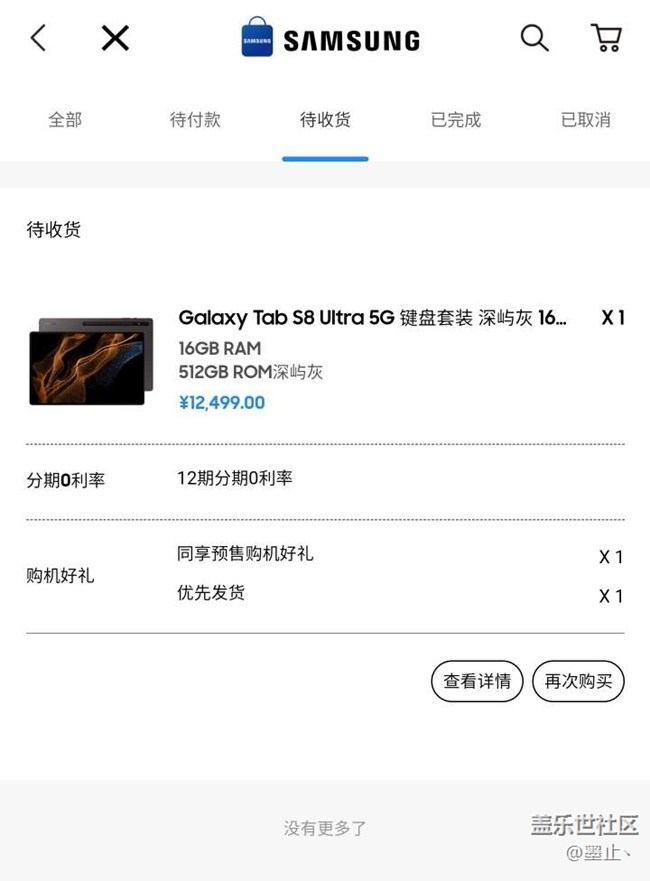Open the Galaxy Tab S8 Ultra order item
The height and width of the screenshot is (881, 650).
pos(372,318)
